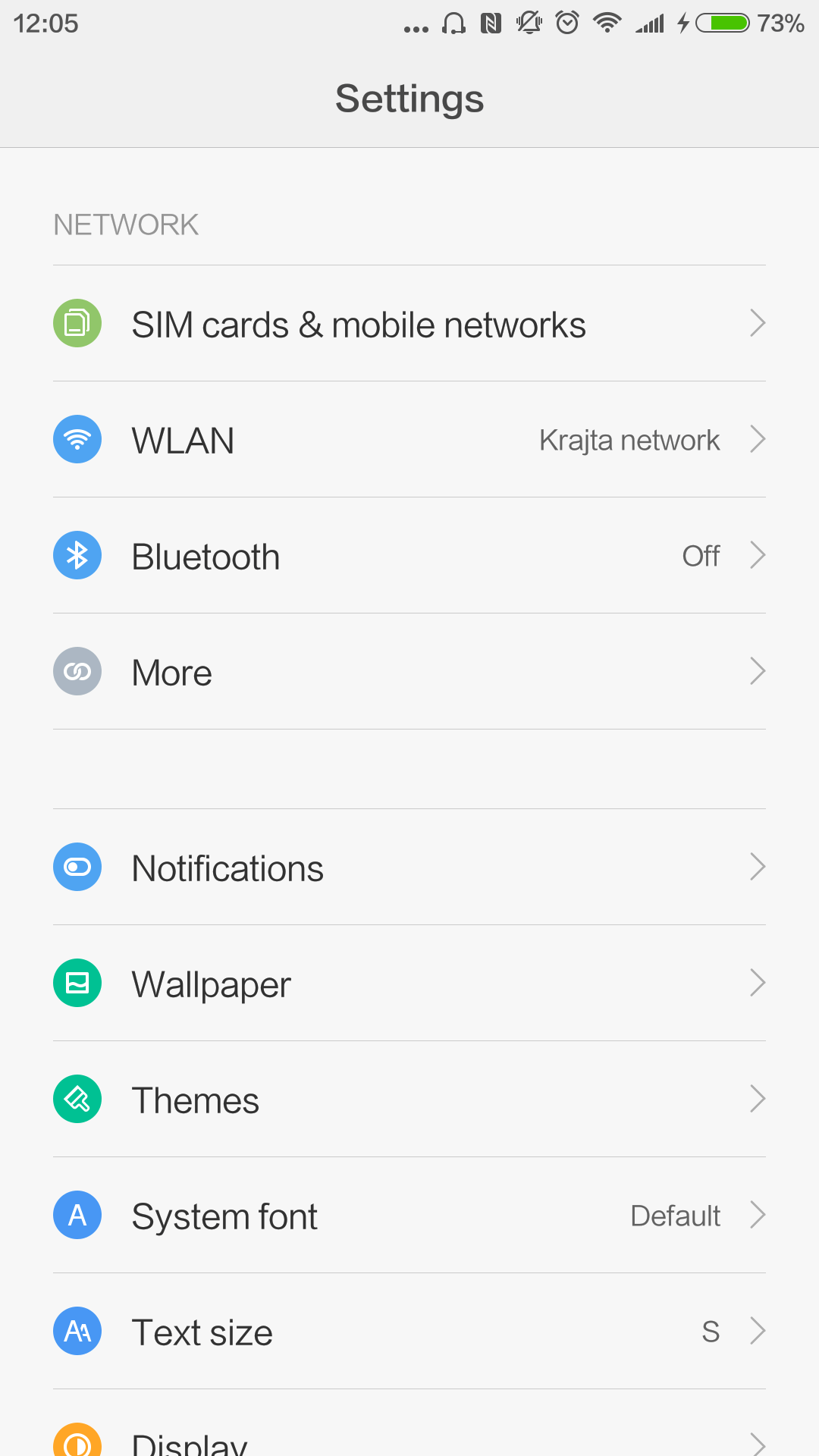Open Text size settings
This screenshot has height=1456, width=819.
pyautogui.click(x=409, y=1332)
